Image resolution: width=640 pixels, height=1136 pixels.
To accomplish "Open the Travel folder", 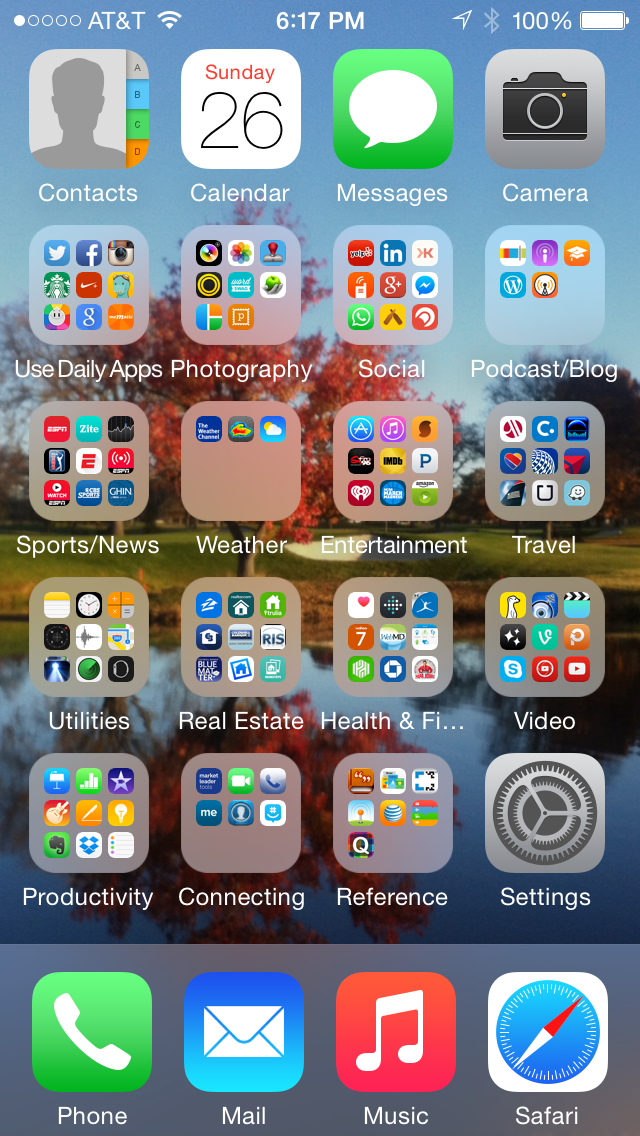I will (545, 462).
